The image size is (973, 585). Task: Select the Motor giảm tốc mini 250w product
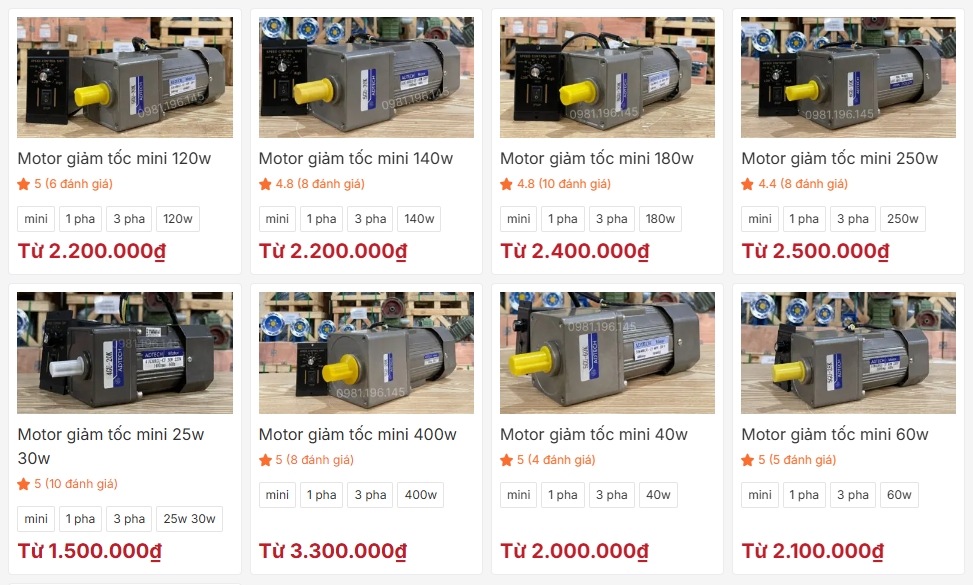click(x=839, y=158)
